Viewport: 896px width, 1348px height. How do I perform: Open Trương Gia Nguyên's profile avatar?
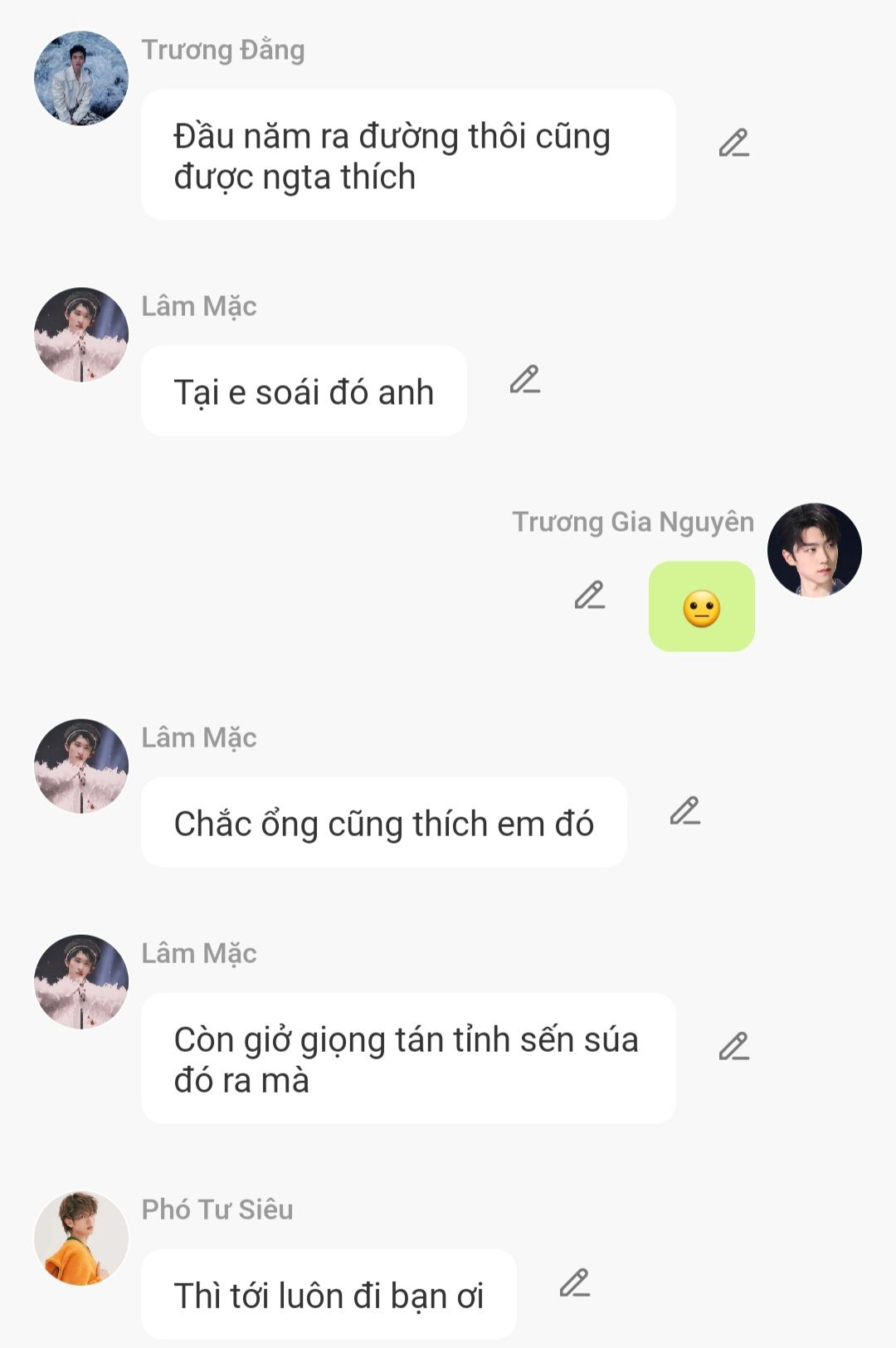click(x=814, y=550)
